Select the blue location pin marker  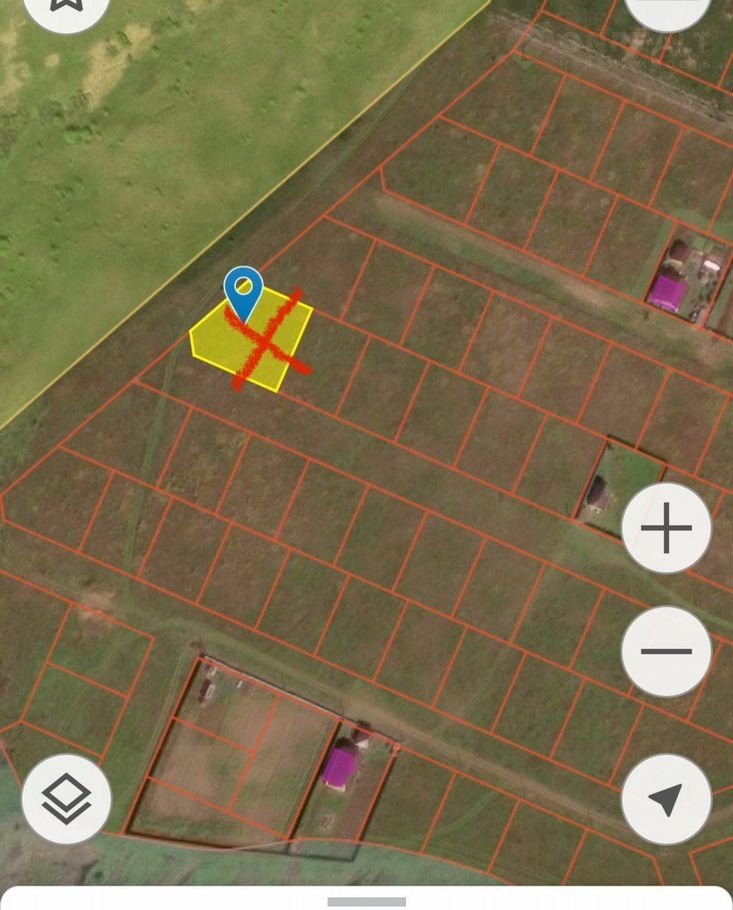tap(243, 290)
